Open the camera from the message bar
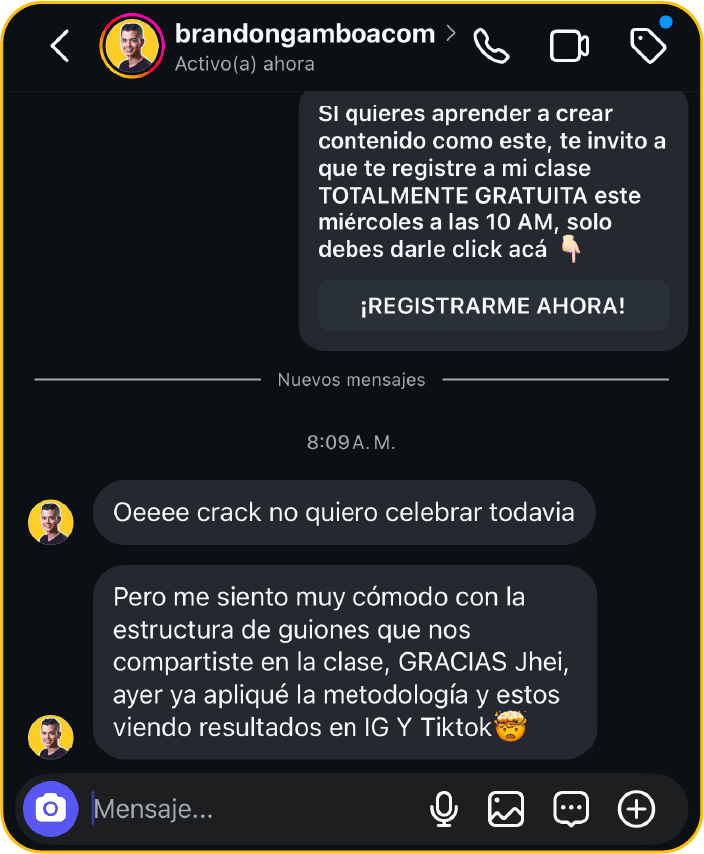This screenshot has height=854, width=704. [51, 808]
